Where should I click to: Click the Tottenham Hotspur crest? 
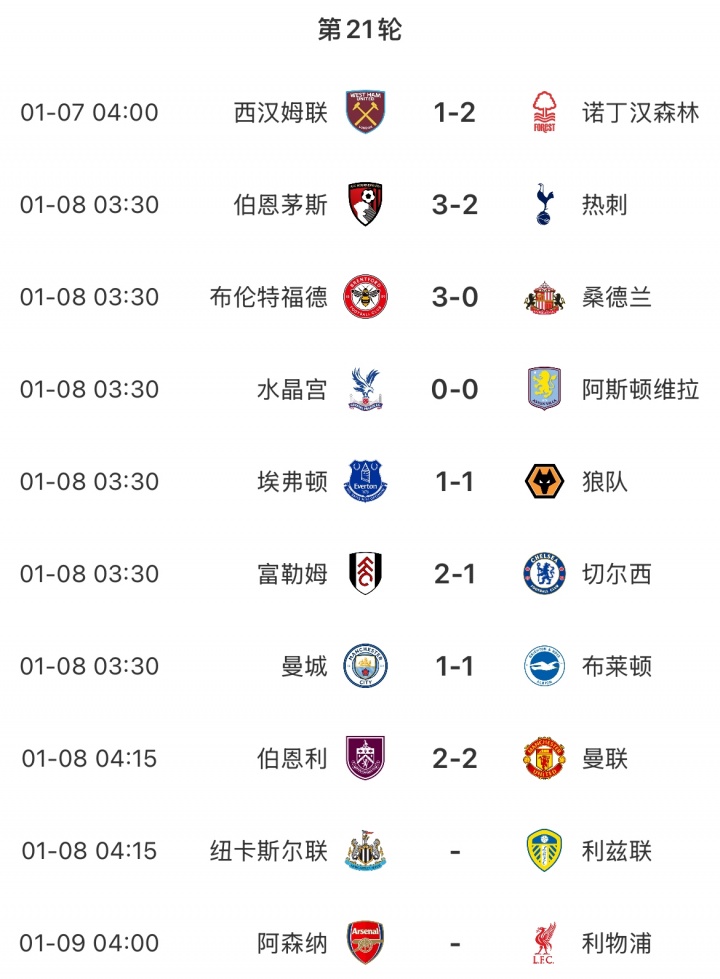(544, 204)
